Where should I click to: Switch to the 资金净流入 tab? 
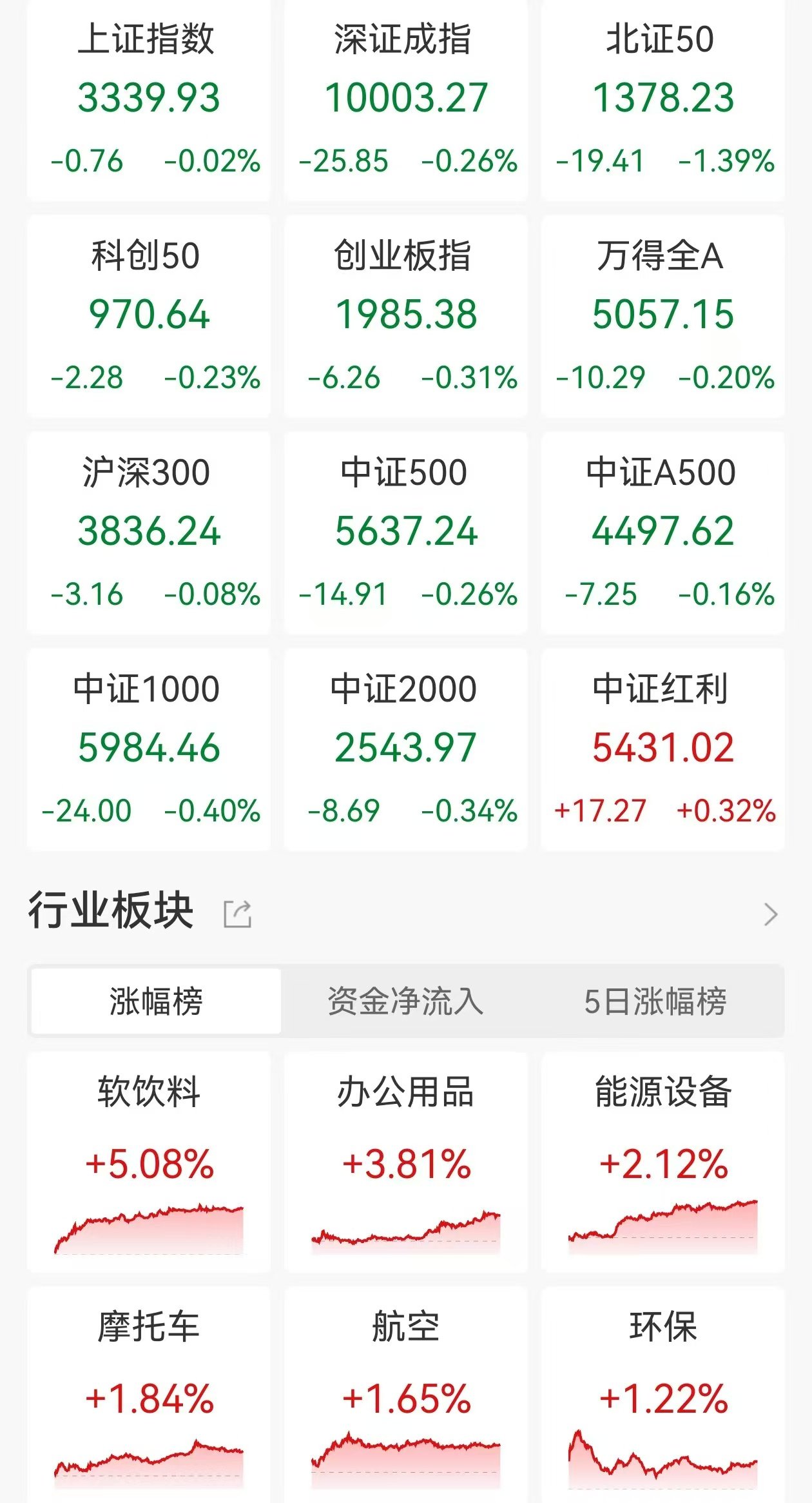click(x=405, y=1001)
